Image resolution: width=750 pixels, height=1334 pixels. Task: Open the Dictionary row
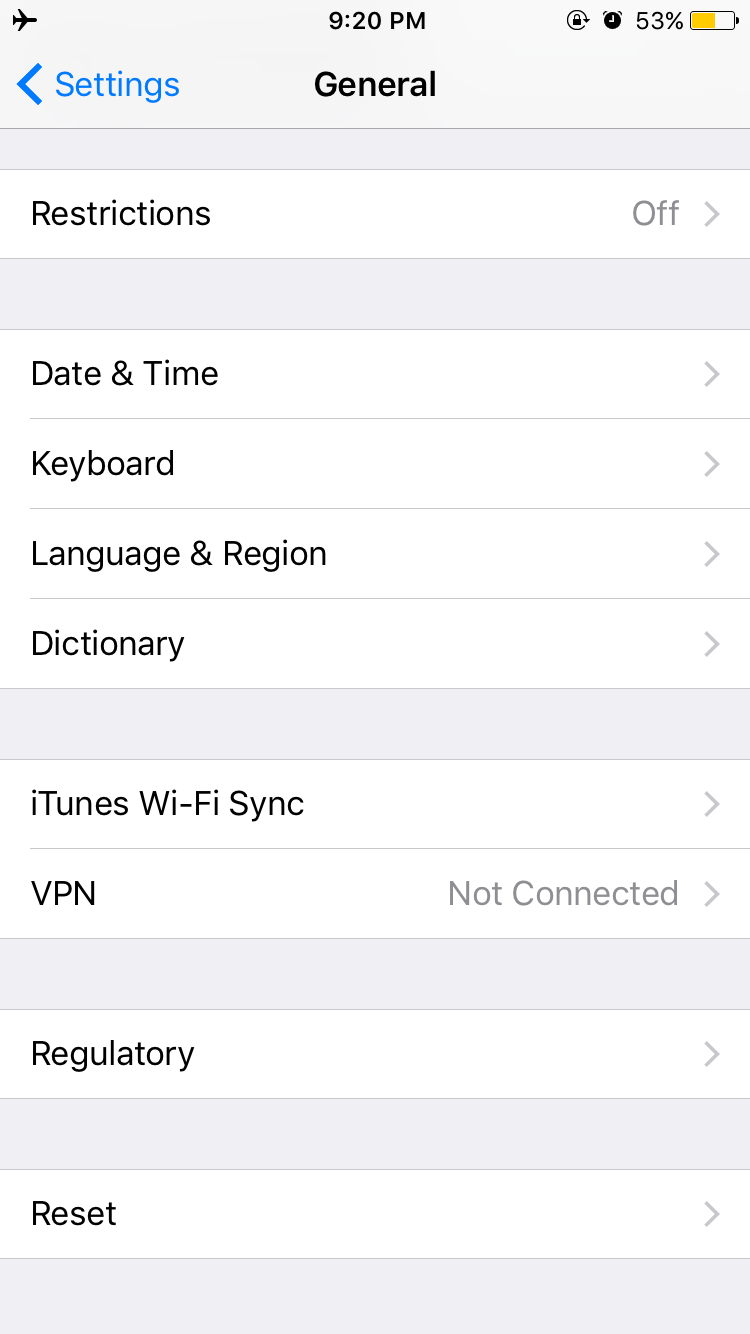[x=375, y=644]
